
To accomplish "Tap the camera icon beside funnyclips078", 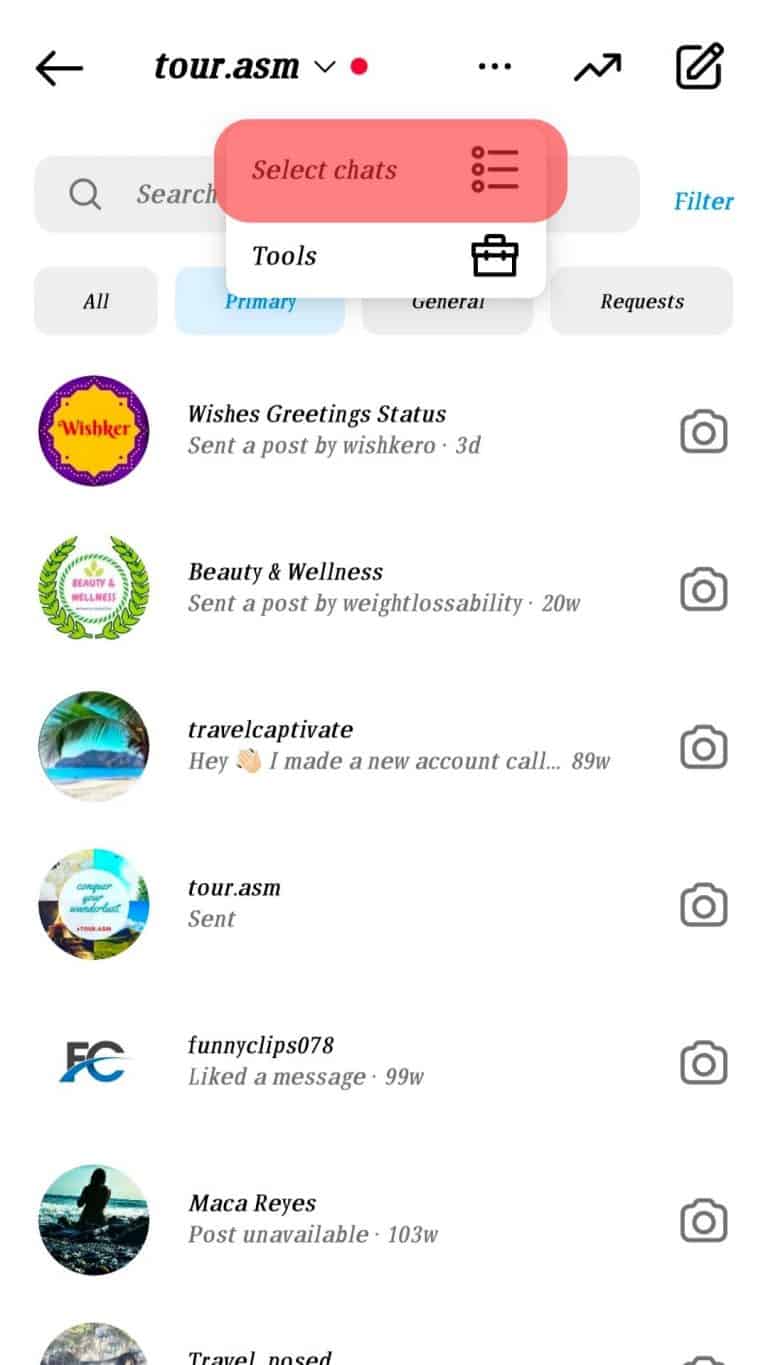I will point(703,1062).
